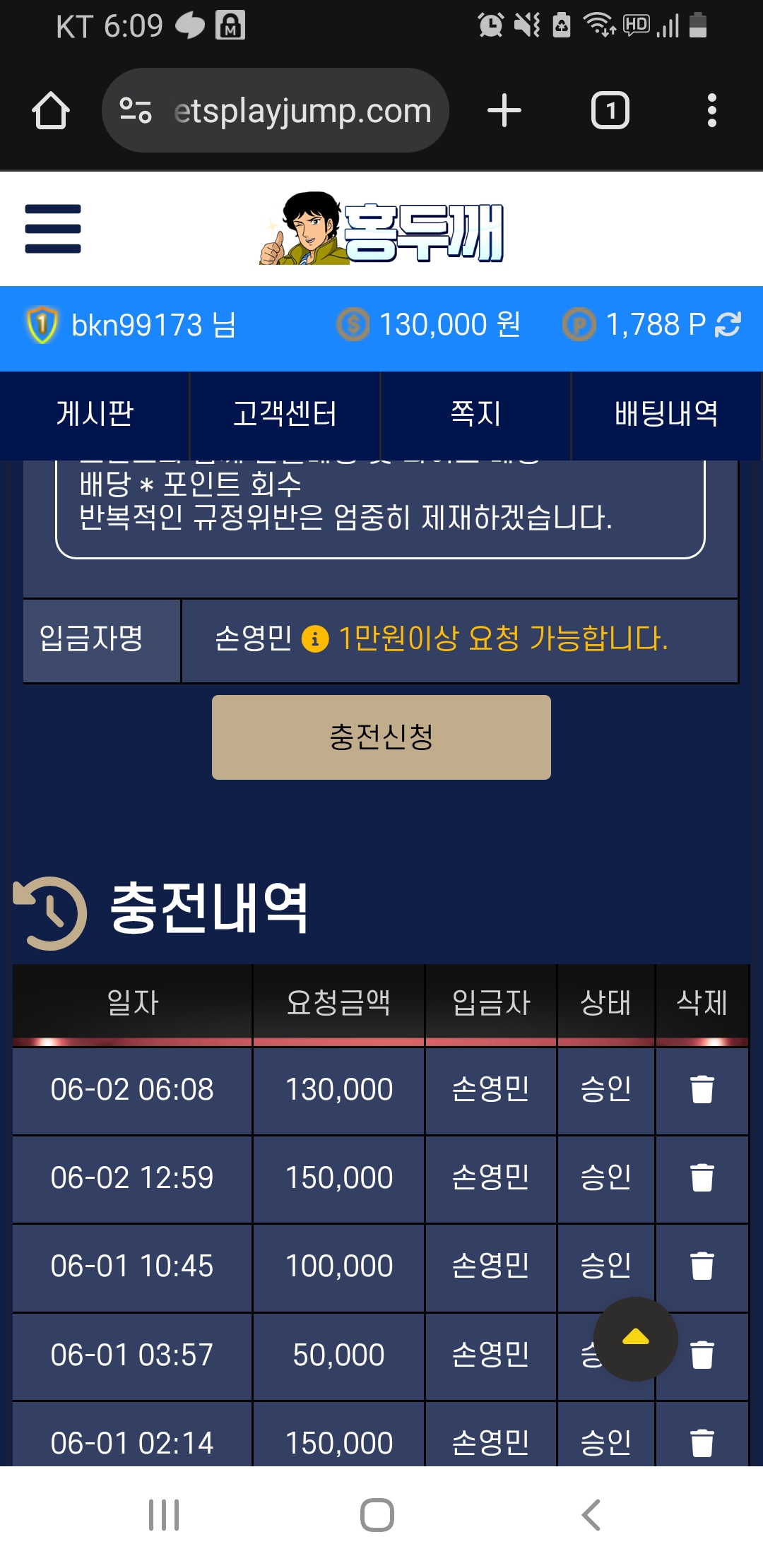Open the tab switcher
The image size is (763, 1568).
(x=610, y=111)
